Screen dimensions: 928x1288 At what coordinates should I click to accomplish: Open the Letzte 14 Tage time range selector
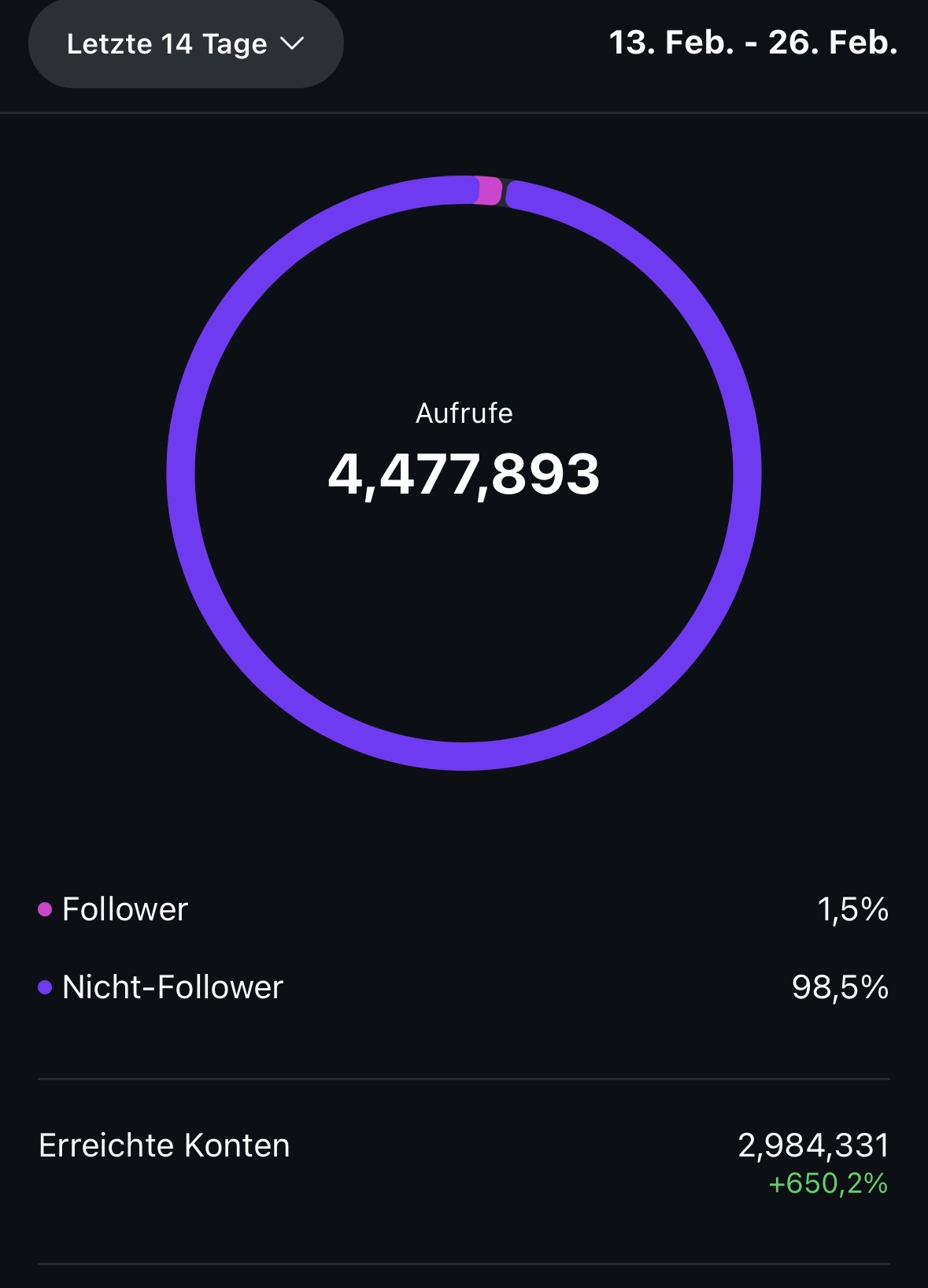pyautogui.click(x=186, y=45)
